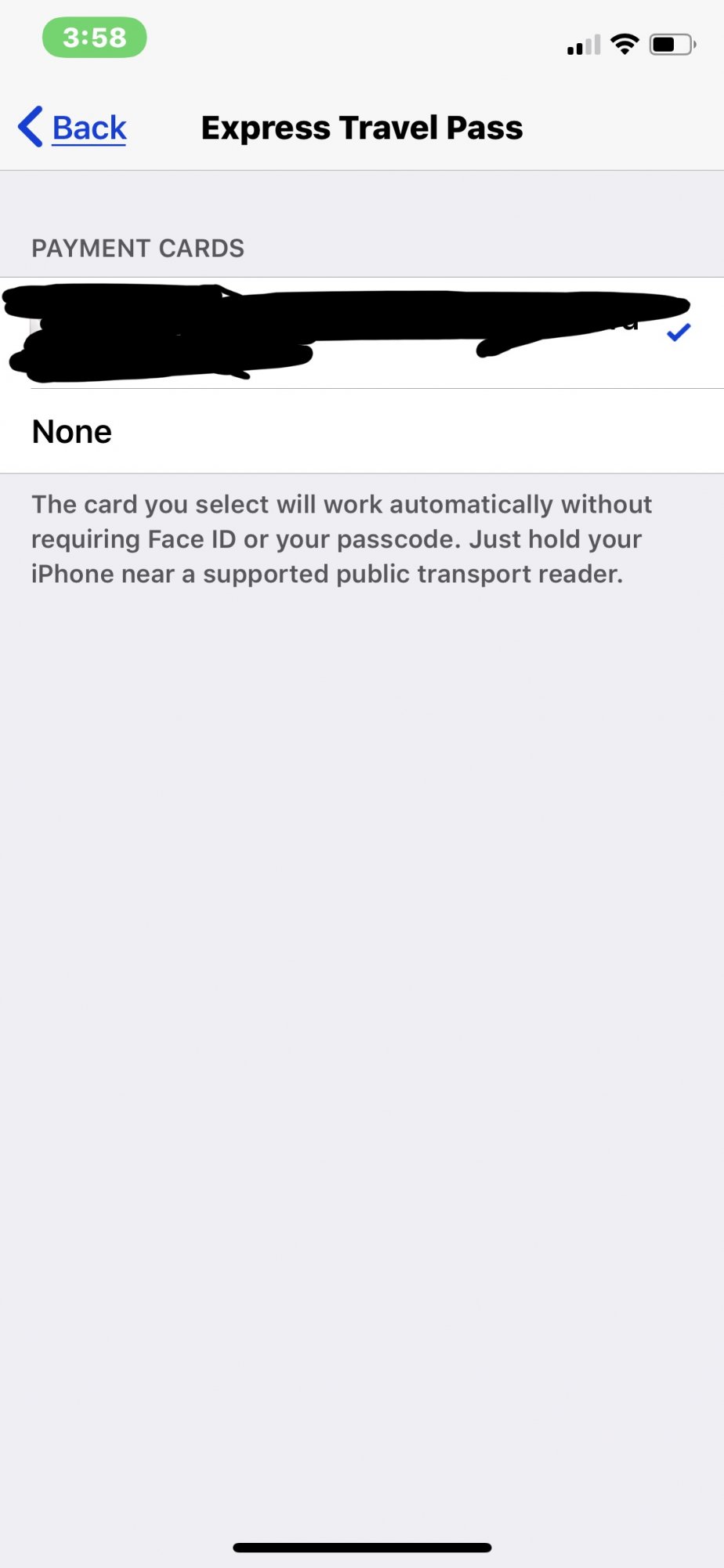Select the blacked-out, checkmarked payment card

click(362, 333)
